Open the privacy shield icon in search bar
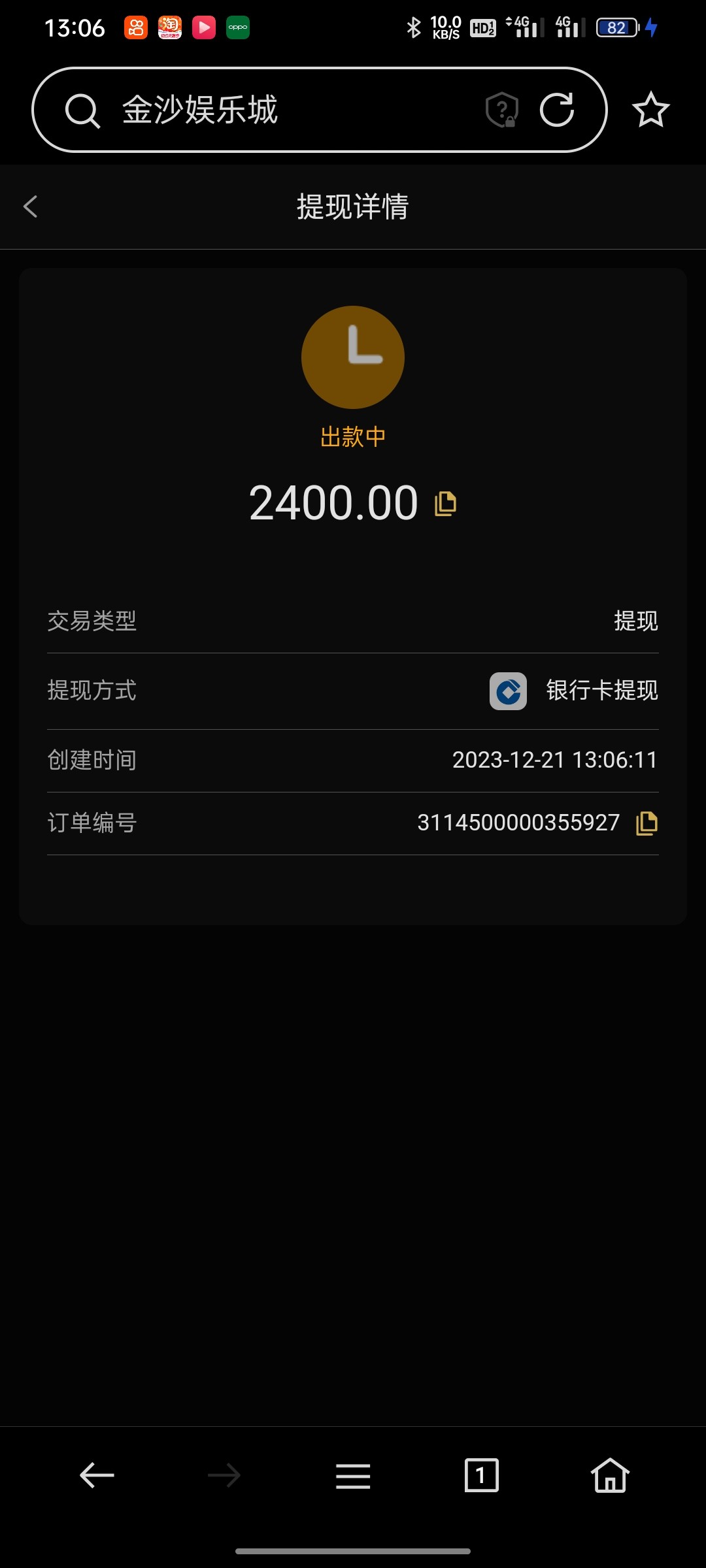 501,110
